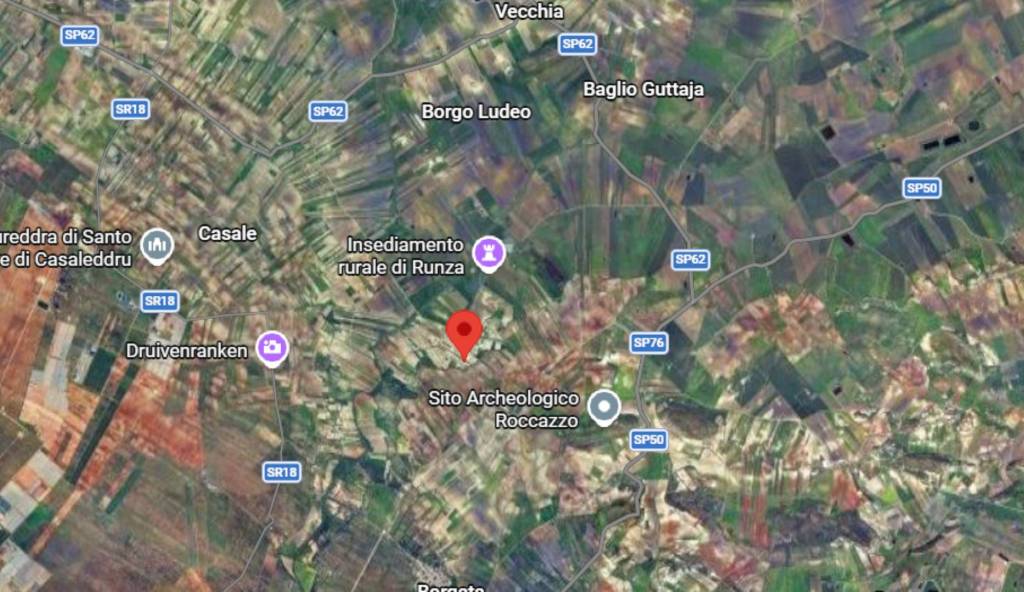Open Sito Archeologico Roccazzo place pin
Screen dimensions: 1024x592
pos(603,407)
